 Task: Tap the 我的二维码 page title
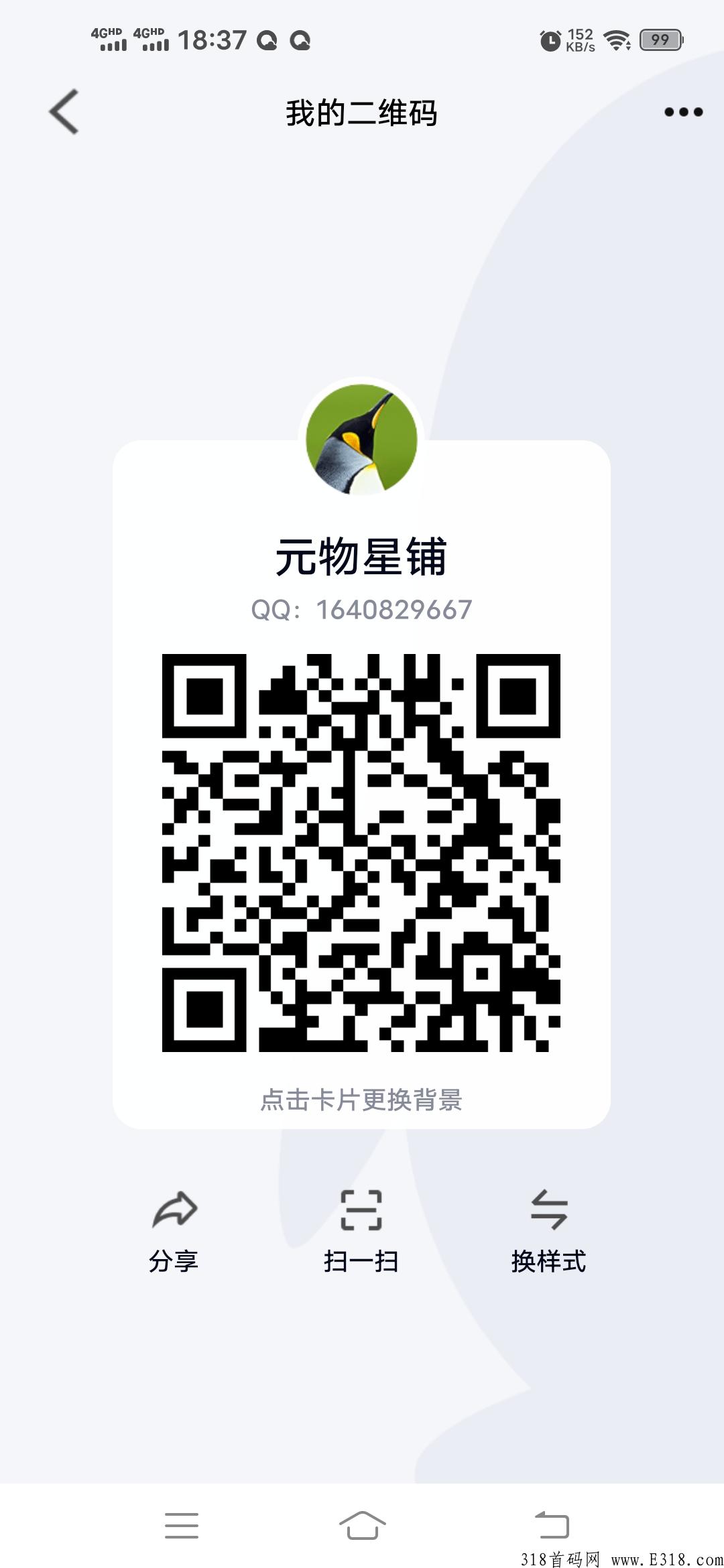click(362, 113)
